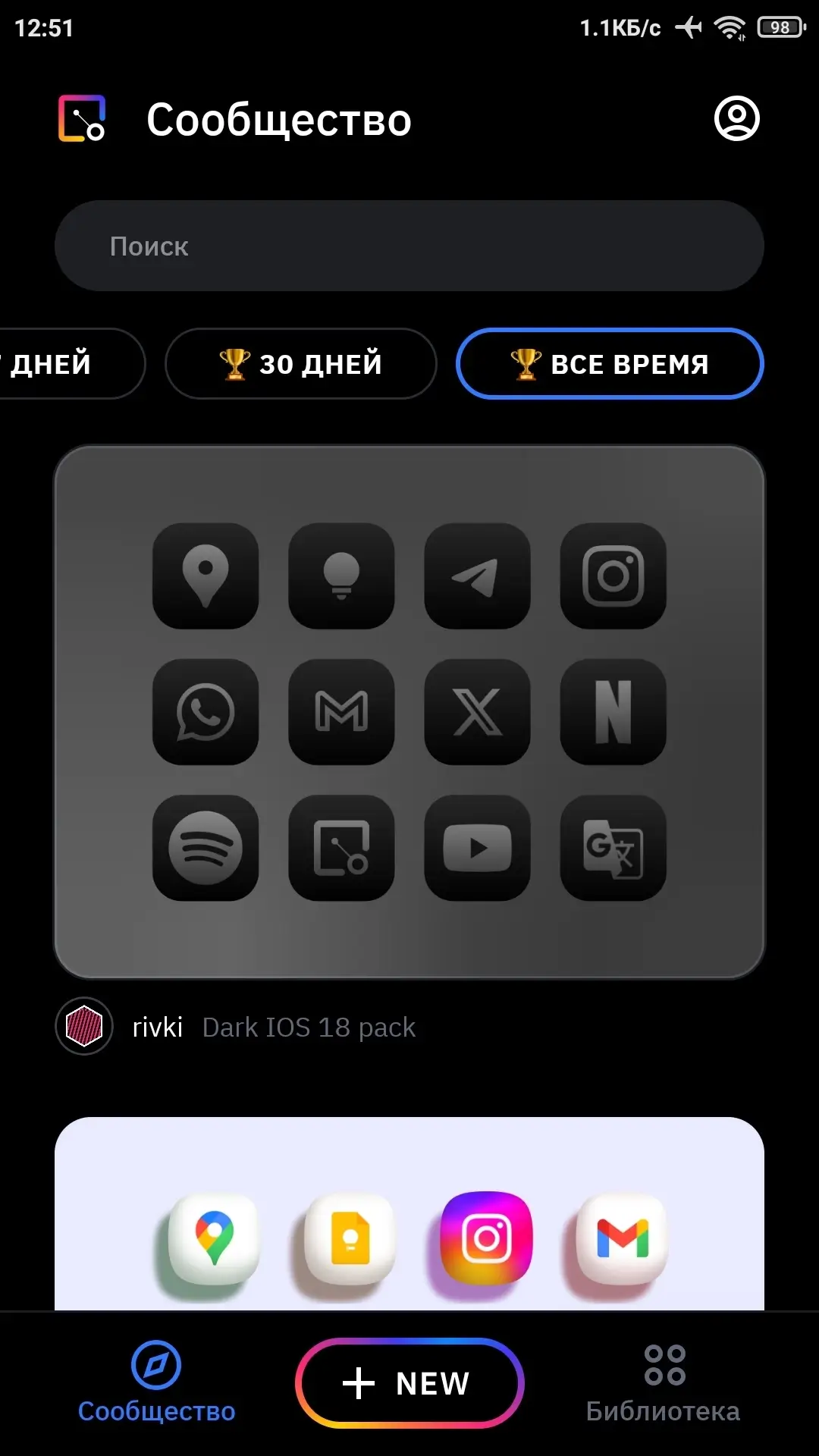Select the ВСЕ ВРЕМЯ filter chip
The image size is (819, 1456).
coord(610,364)
